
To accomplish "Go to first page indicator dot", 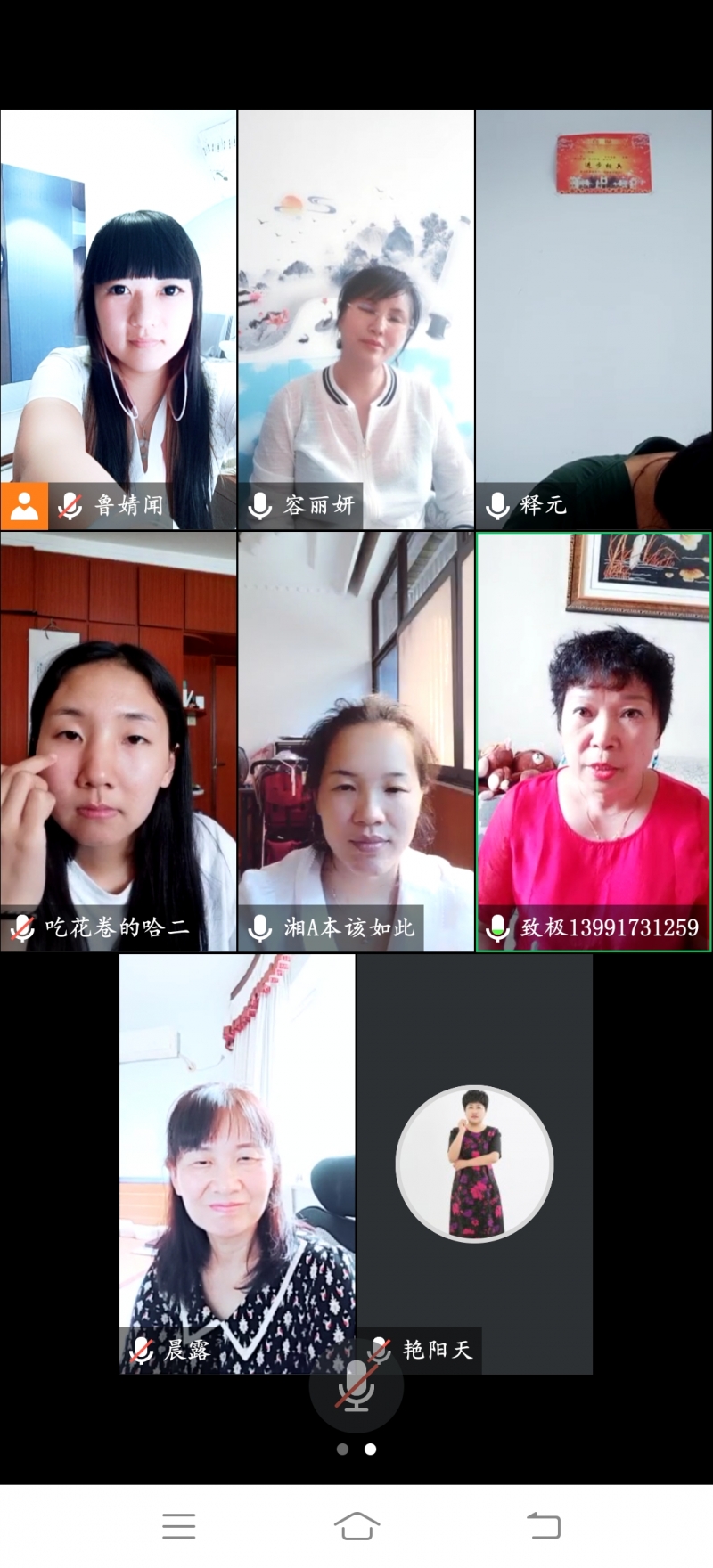I will tap(342, 1450).
